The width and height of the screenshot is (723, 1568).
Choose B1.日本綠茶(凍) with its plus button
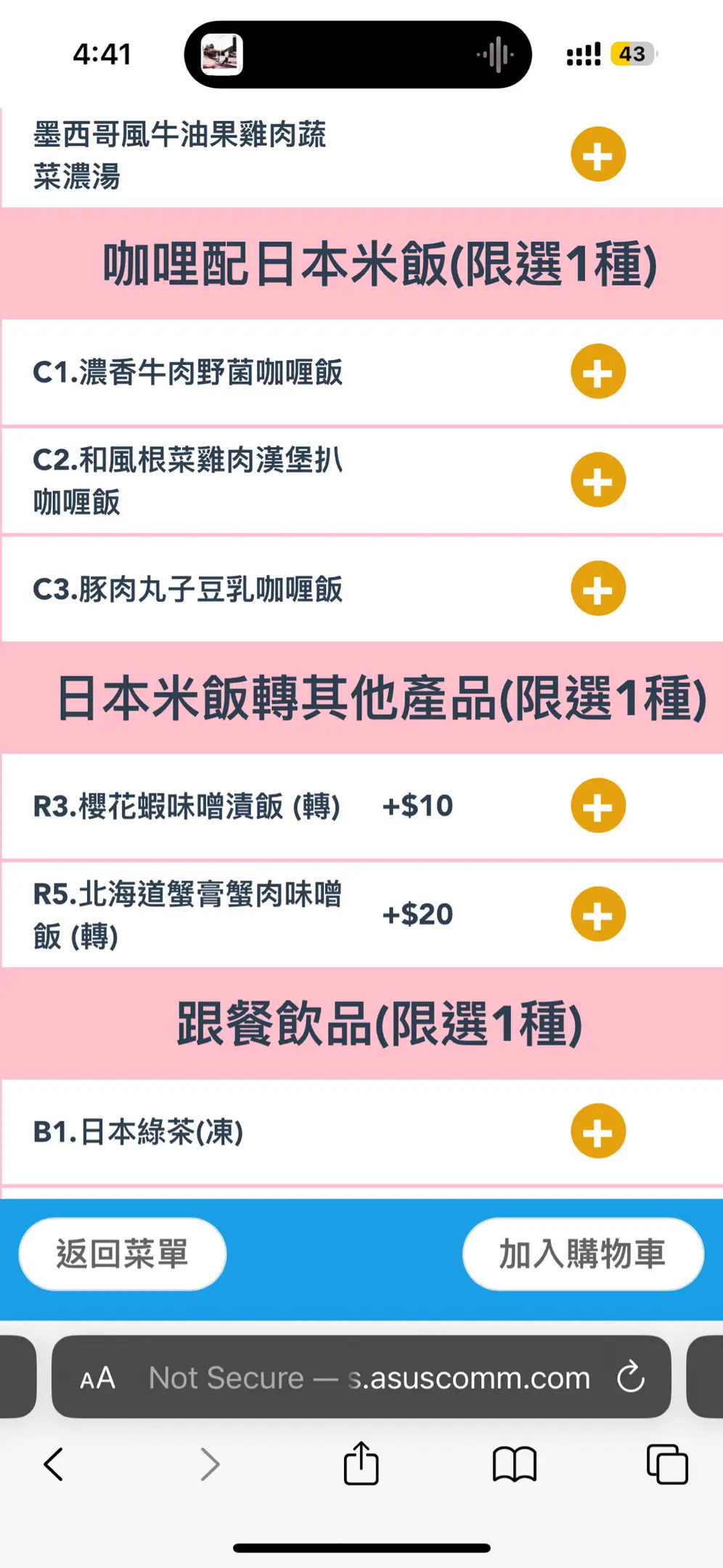(x=598, y=1131)
